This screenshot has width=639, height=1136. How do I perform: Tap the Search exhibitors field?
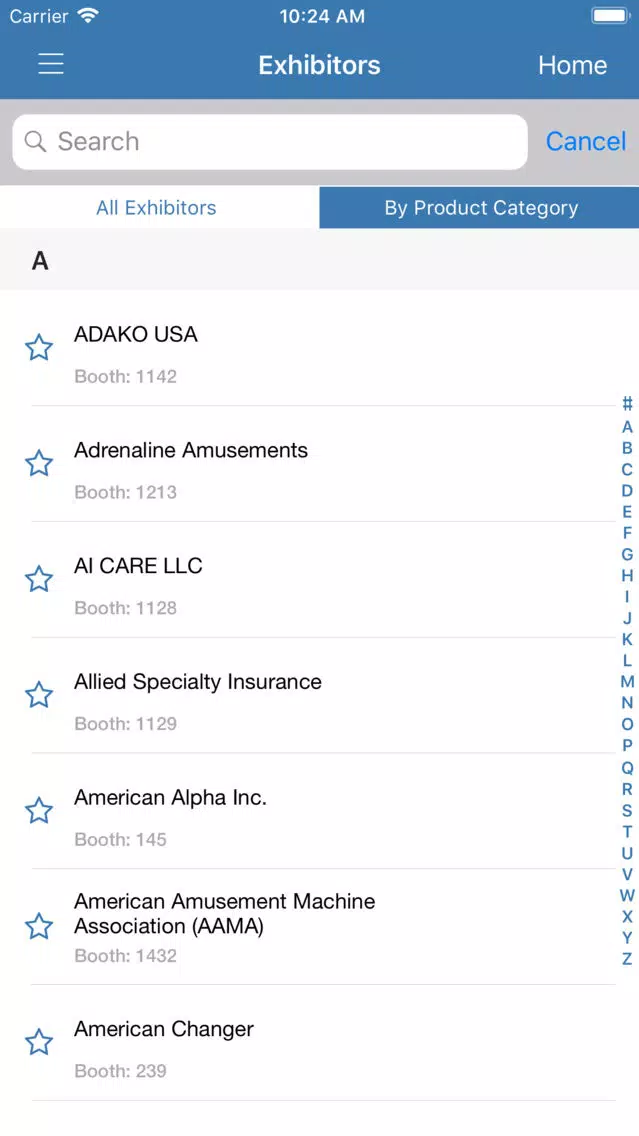270,142
